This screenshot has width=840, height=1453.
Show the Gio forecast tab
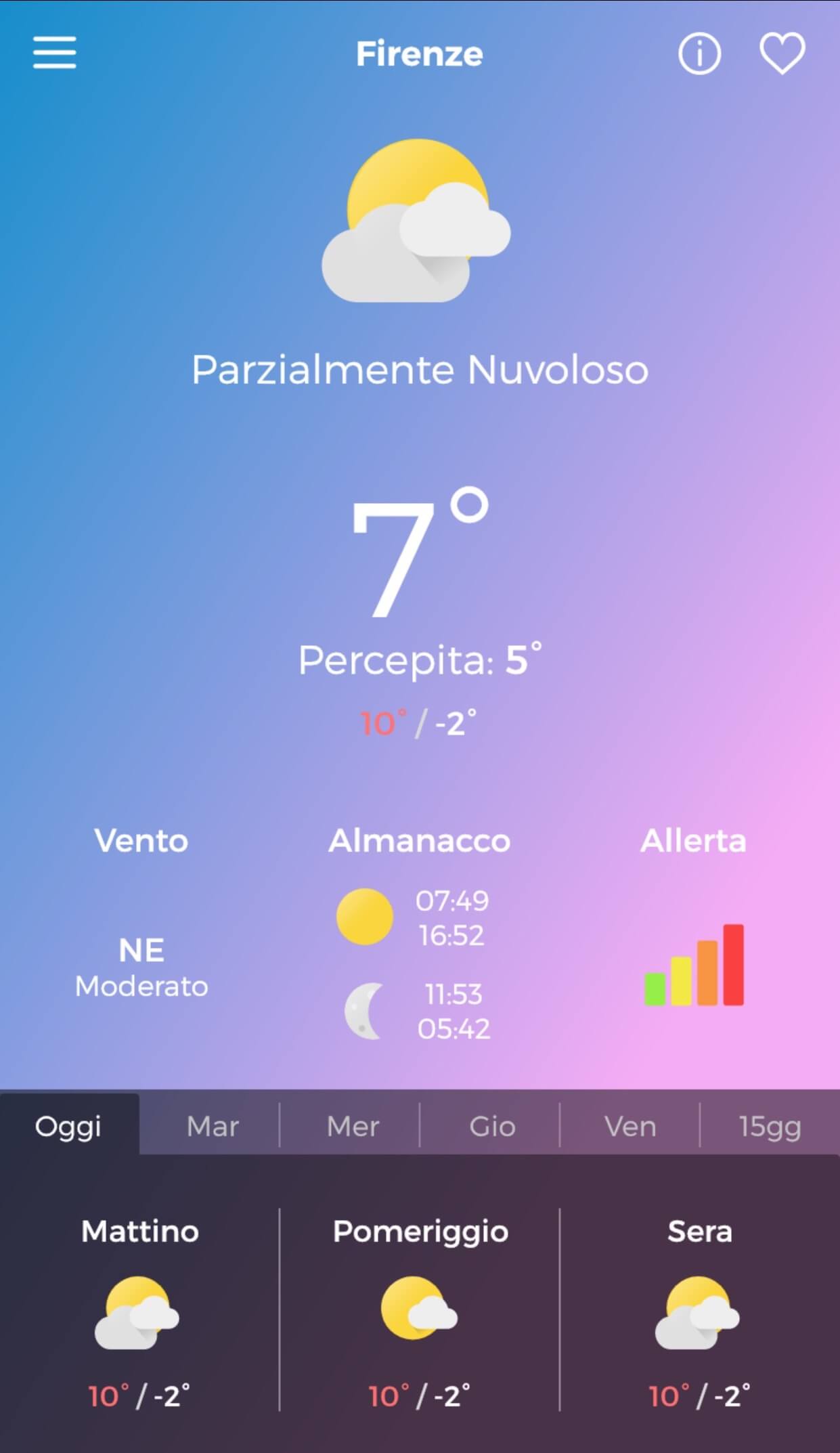pyautogui.click(x=492, y=1127)
